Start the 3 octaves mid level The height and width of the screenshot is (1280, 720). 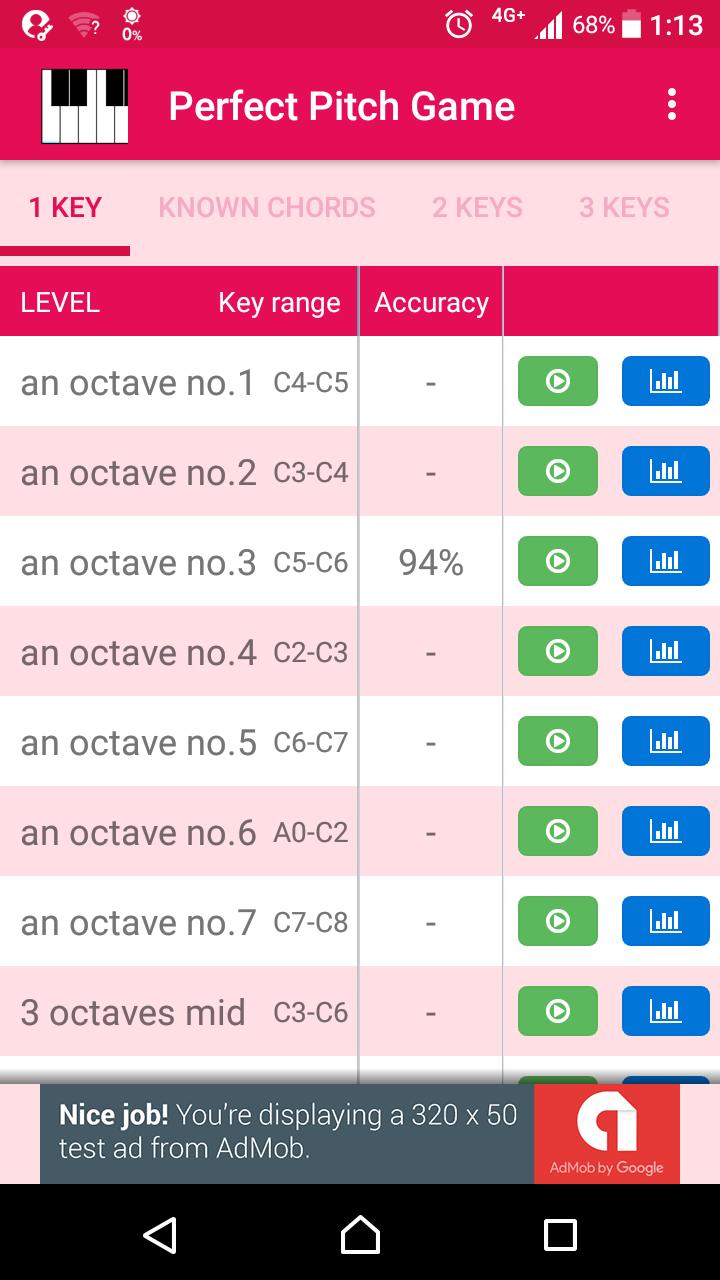click(557, 1011)
